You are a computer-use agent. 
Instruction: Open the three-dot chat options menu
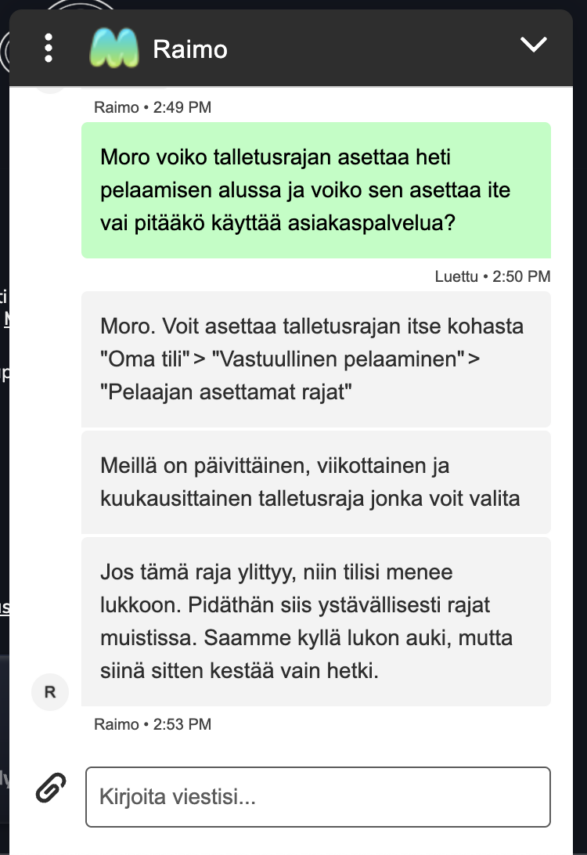click(49, 48)
